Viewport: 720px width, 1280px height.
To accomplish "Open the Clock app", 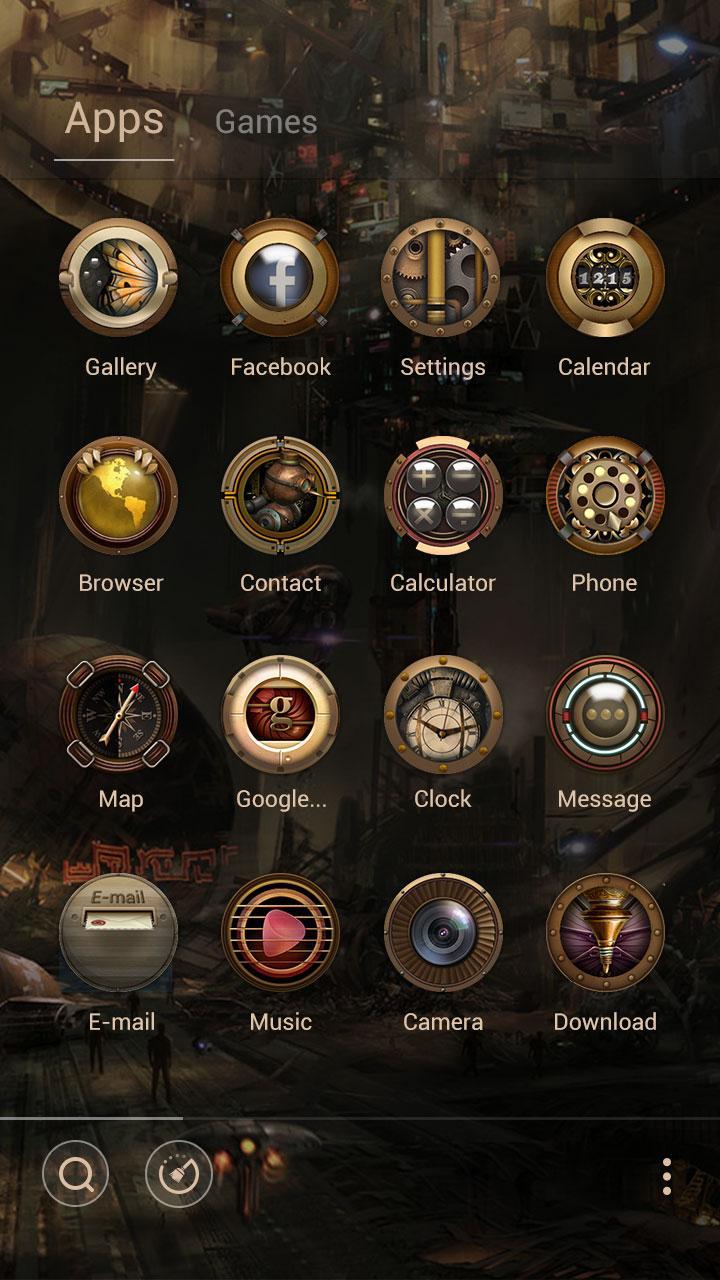I will click(x=442, y=713).
